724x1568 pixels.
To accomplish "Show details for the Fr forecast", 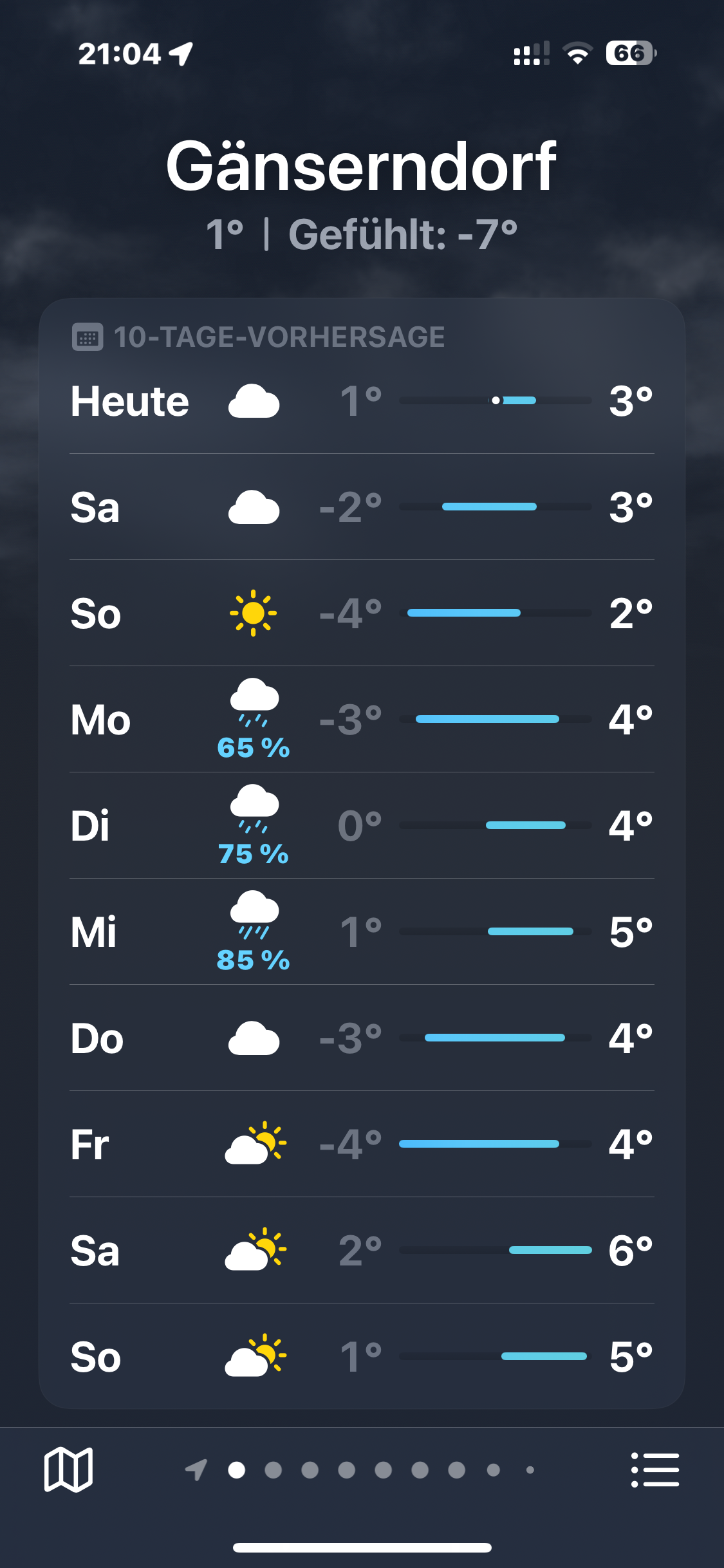I will click(x=362, y=1144).
